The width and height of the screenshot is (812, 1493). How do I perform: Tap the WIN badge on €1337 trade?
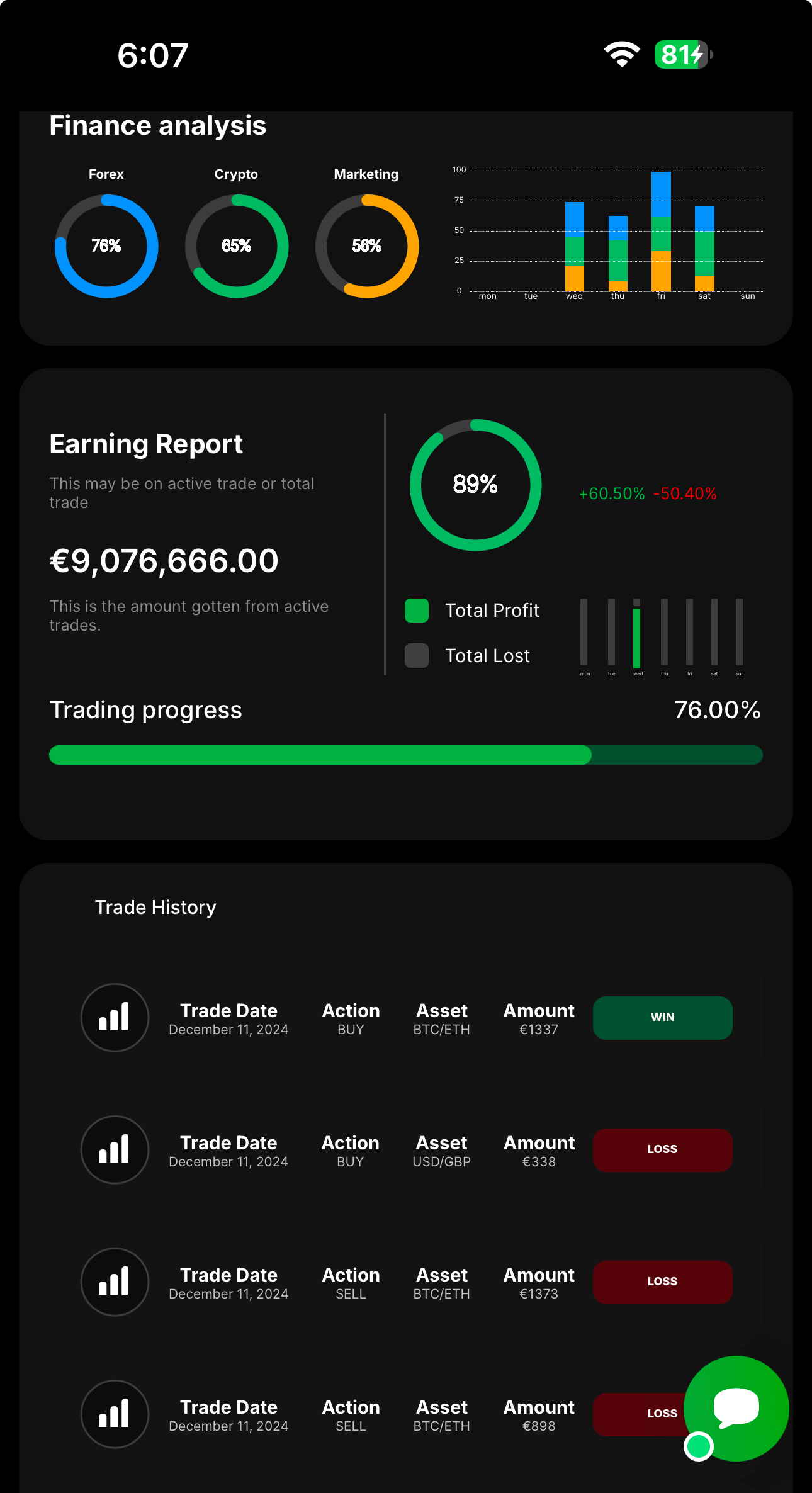click(662, 1018)
